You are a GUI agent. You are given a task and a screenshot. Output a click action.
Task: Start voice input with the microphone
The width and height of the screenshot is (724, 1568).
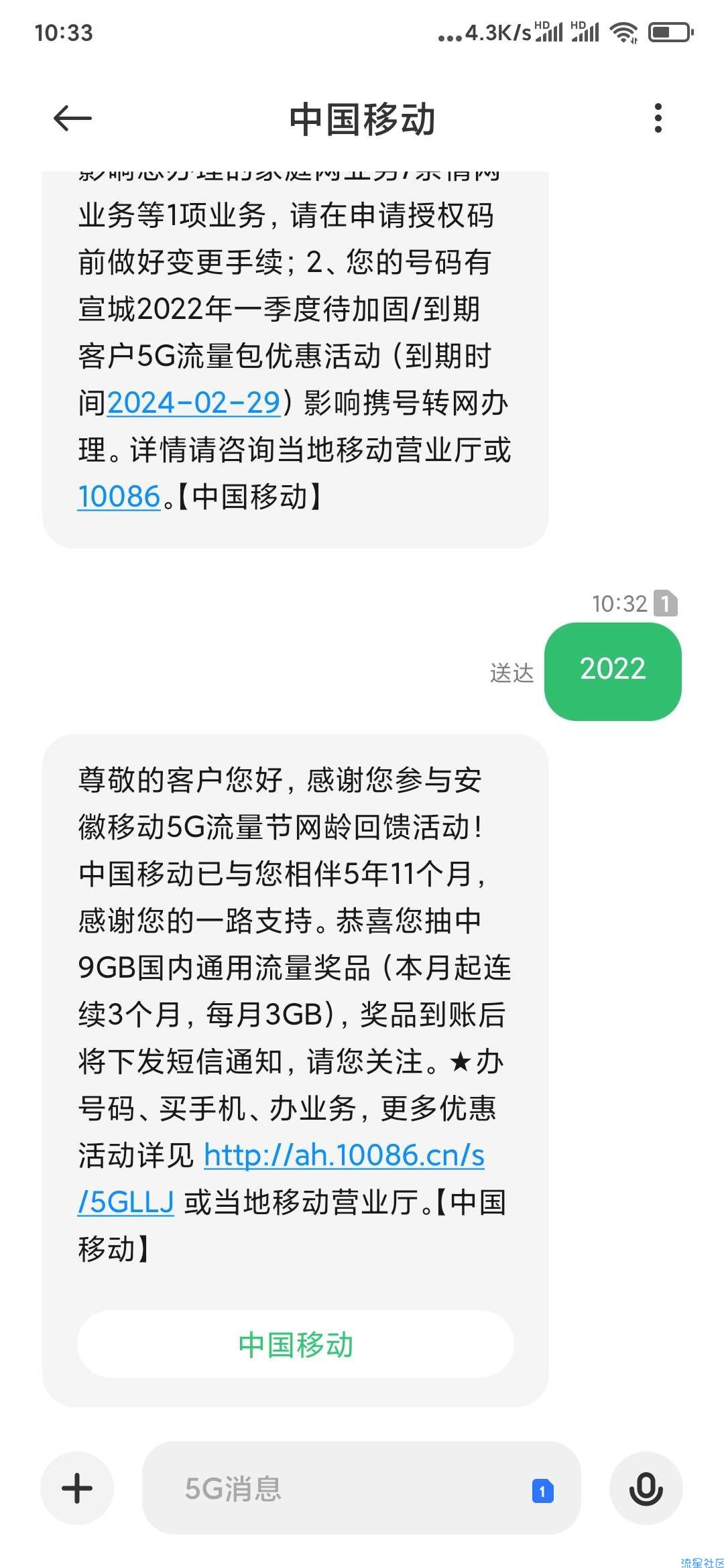646,1488
